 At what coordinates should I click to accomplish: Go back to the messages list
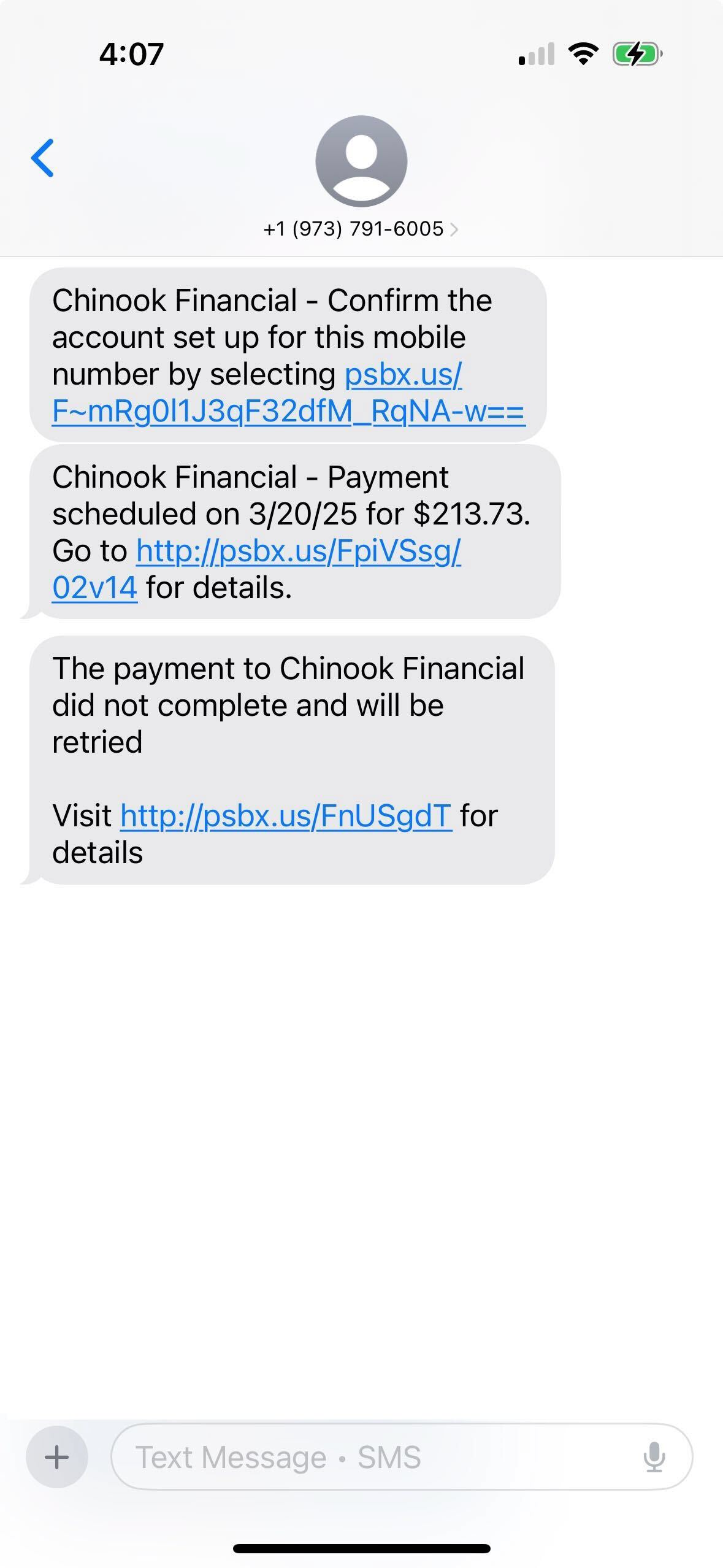[x=43, y=158]
